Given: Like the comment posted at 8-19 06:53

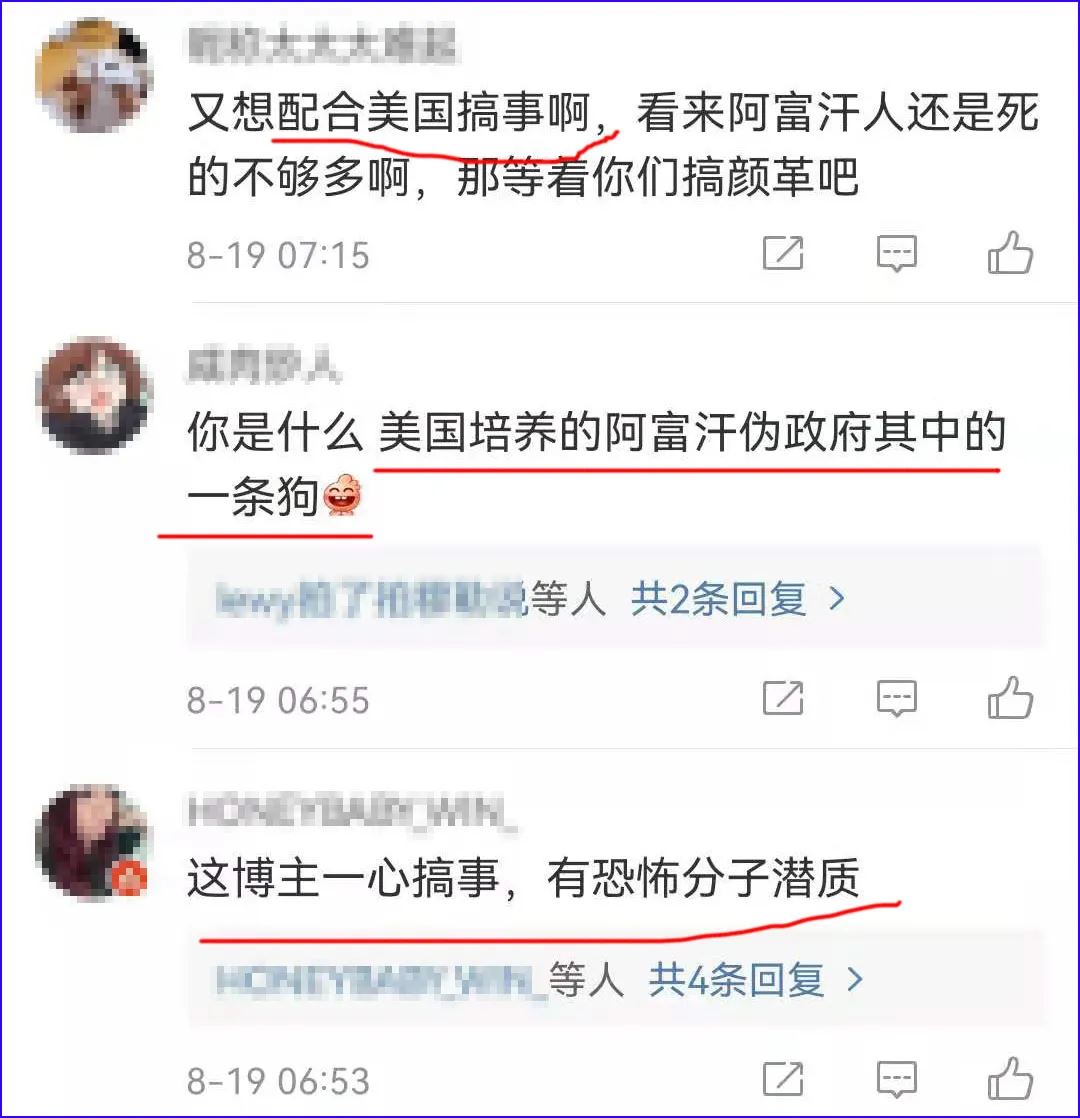Looking at the screenshot, I should [x=1010, y=1079].
